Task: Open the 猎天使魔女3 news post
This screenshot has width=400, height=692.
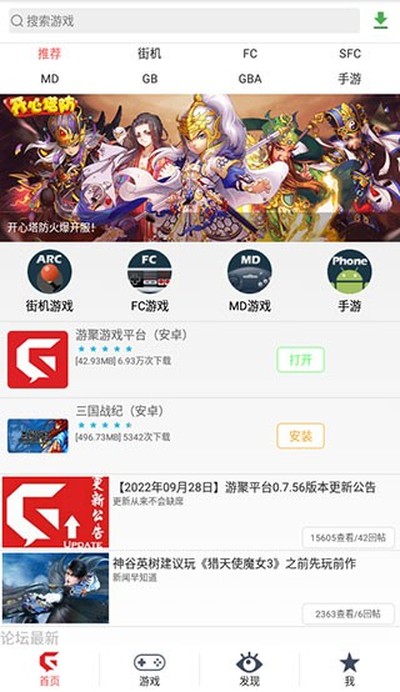Action: 200,588
